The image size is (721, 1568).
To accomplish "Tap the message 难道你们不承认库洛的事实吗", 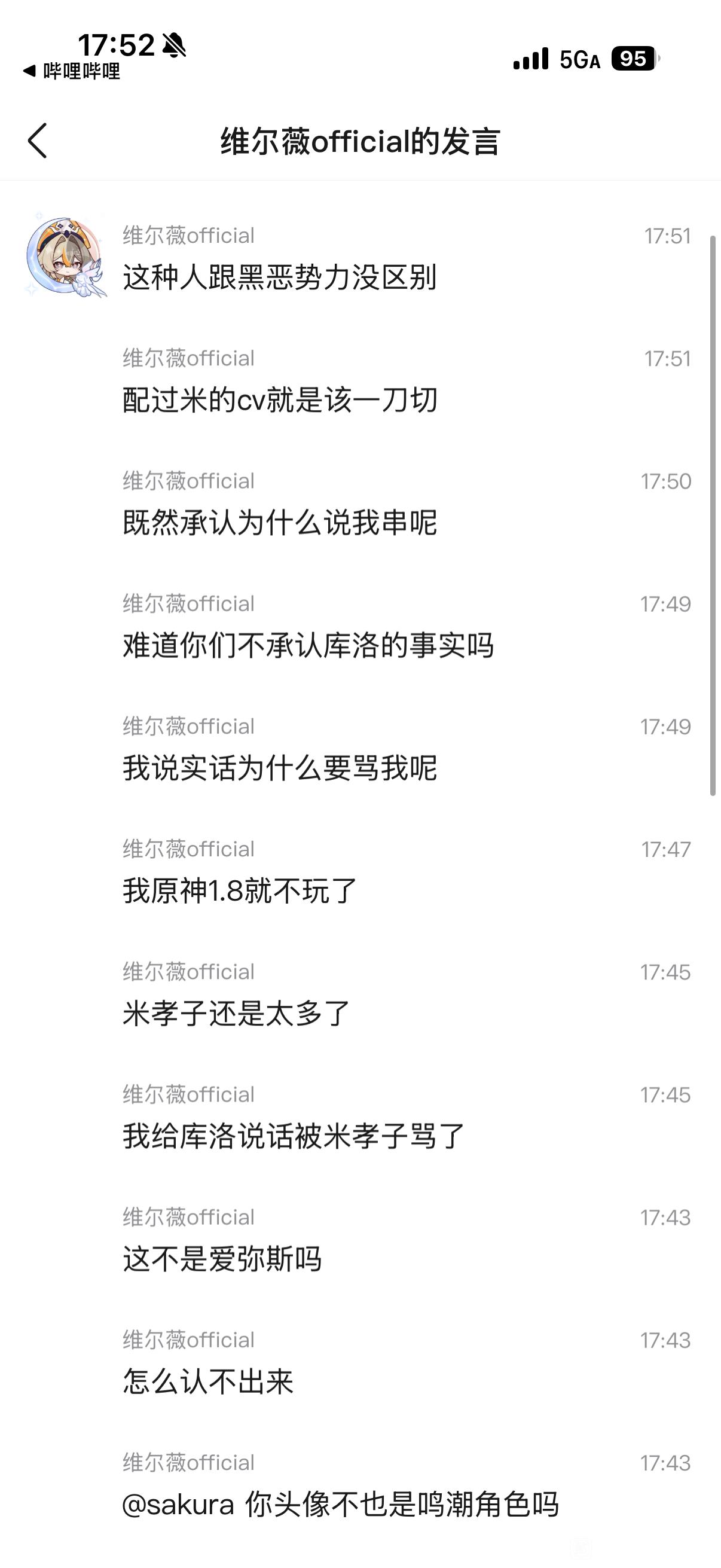I will pos(308,646).
